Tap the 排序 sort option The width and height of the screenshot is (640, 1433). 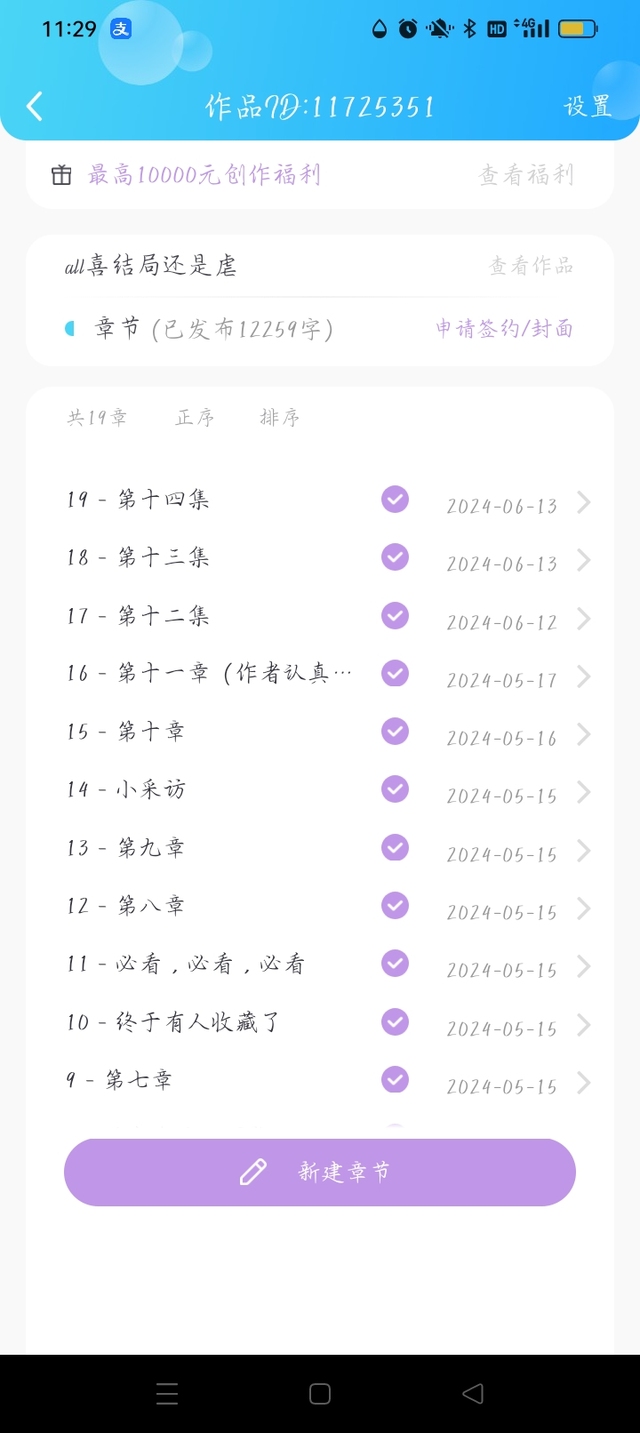pos(279,418)
